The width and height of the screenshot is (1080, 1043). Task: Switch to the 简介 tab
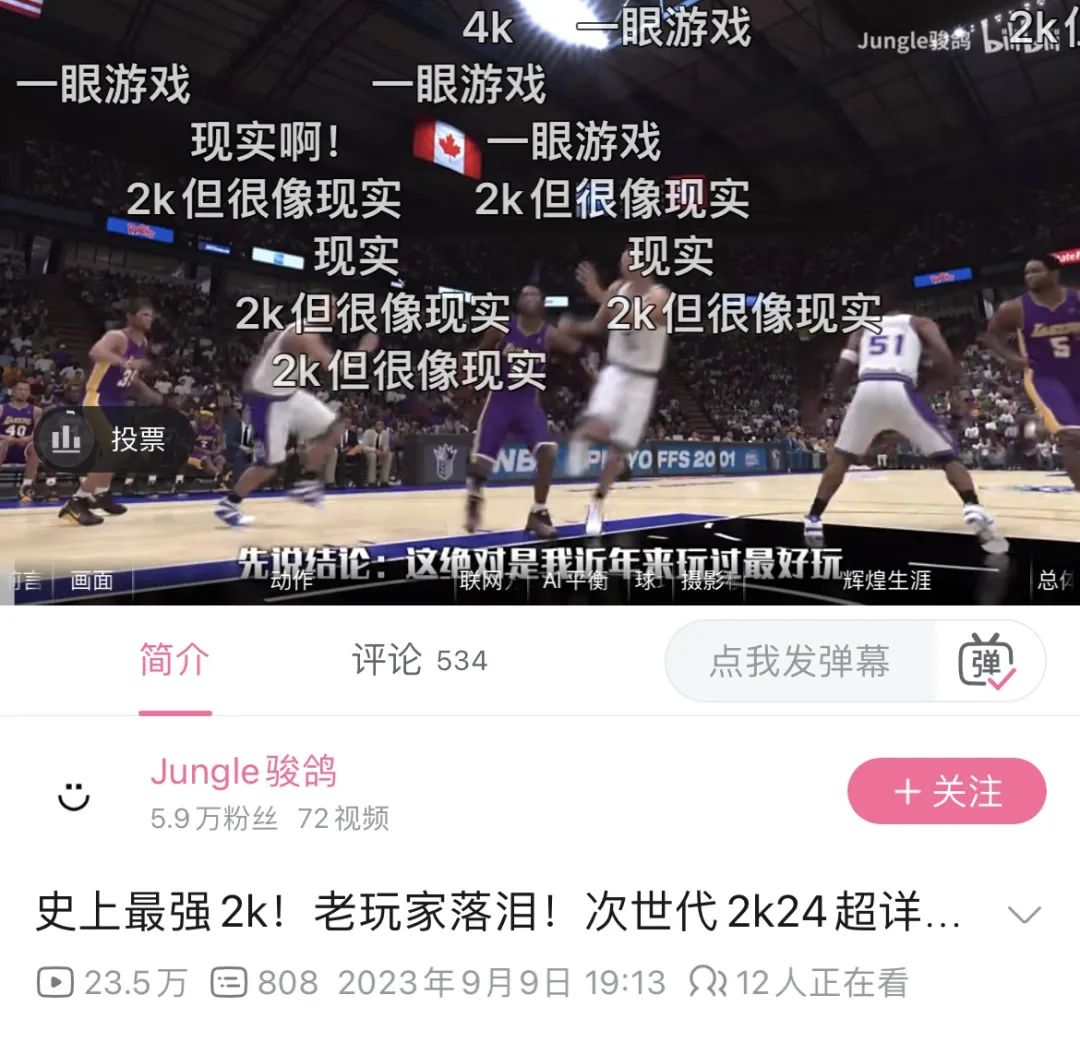coord(175,661)
